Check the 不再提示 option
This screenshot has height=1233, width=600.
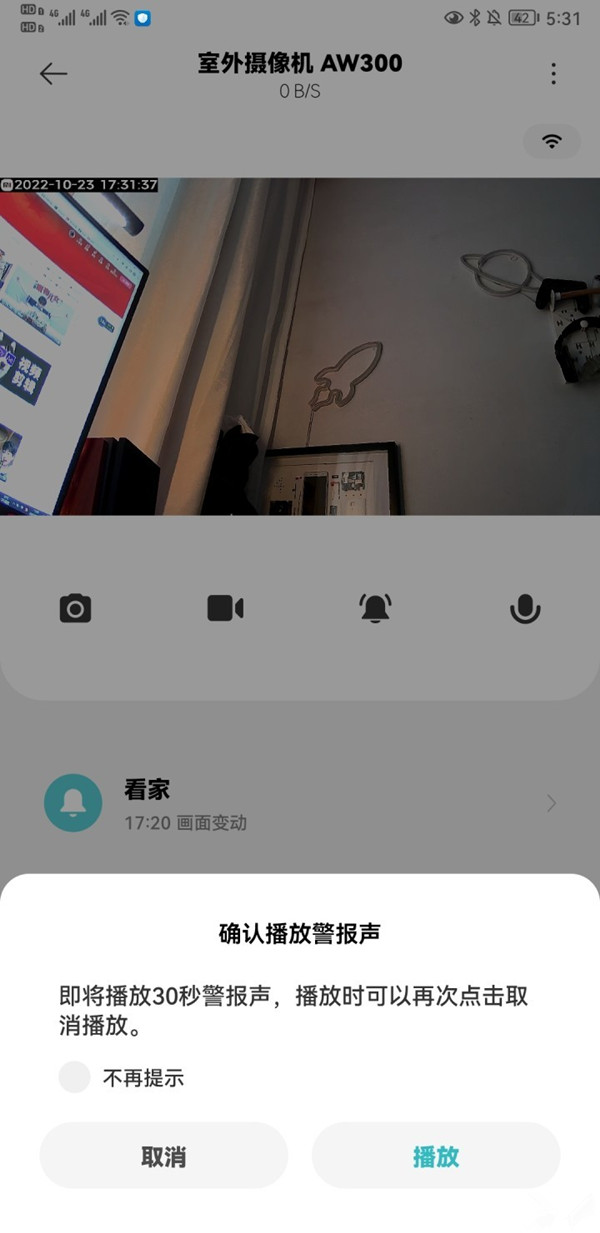pyautogui.click(x=75, y=1077)
